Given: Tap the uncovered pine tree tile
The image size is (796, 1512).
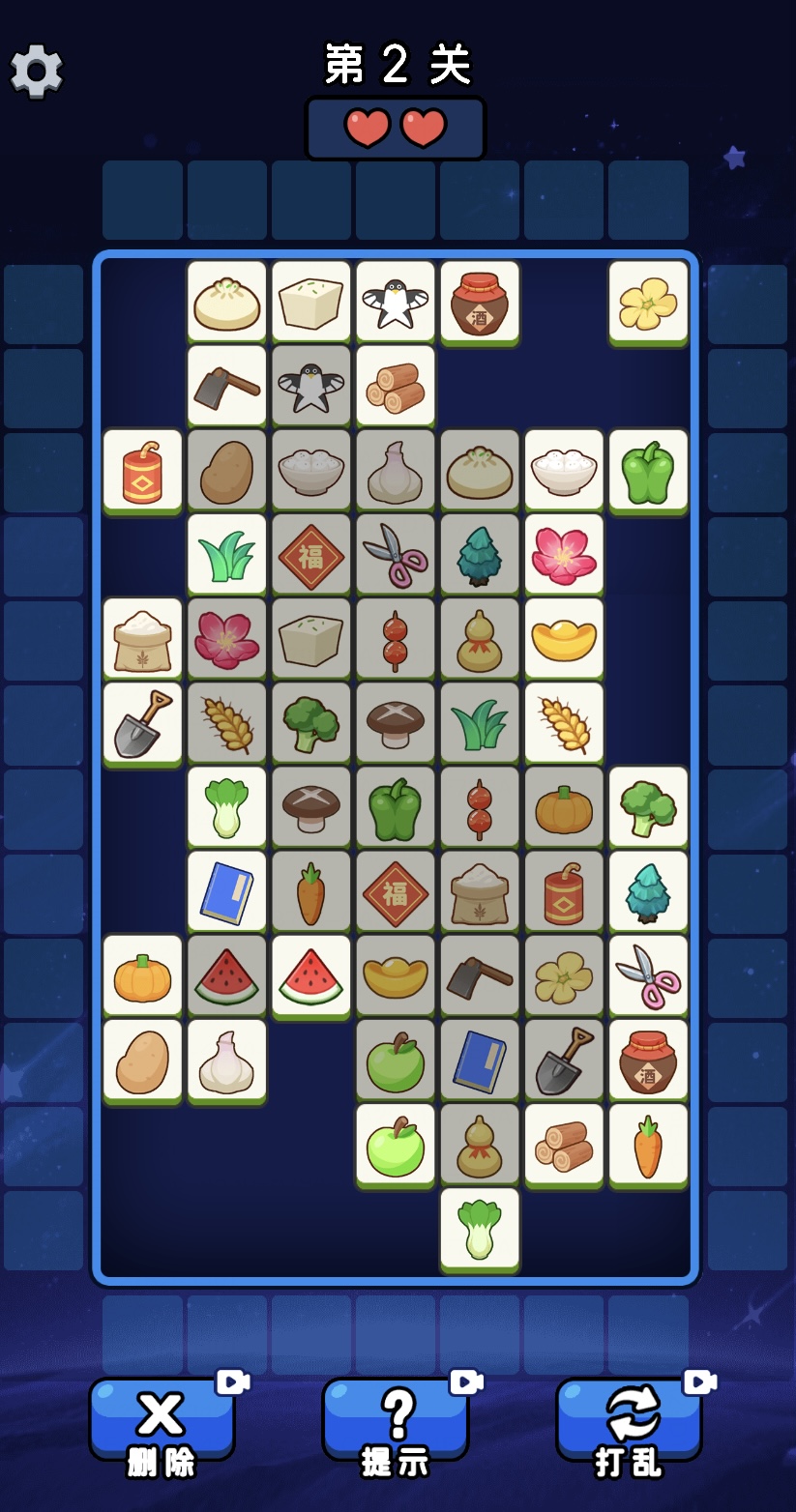Looking at the screenshot, I should 648,891.
